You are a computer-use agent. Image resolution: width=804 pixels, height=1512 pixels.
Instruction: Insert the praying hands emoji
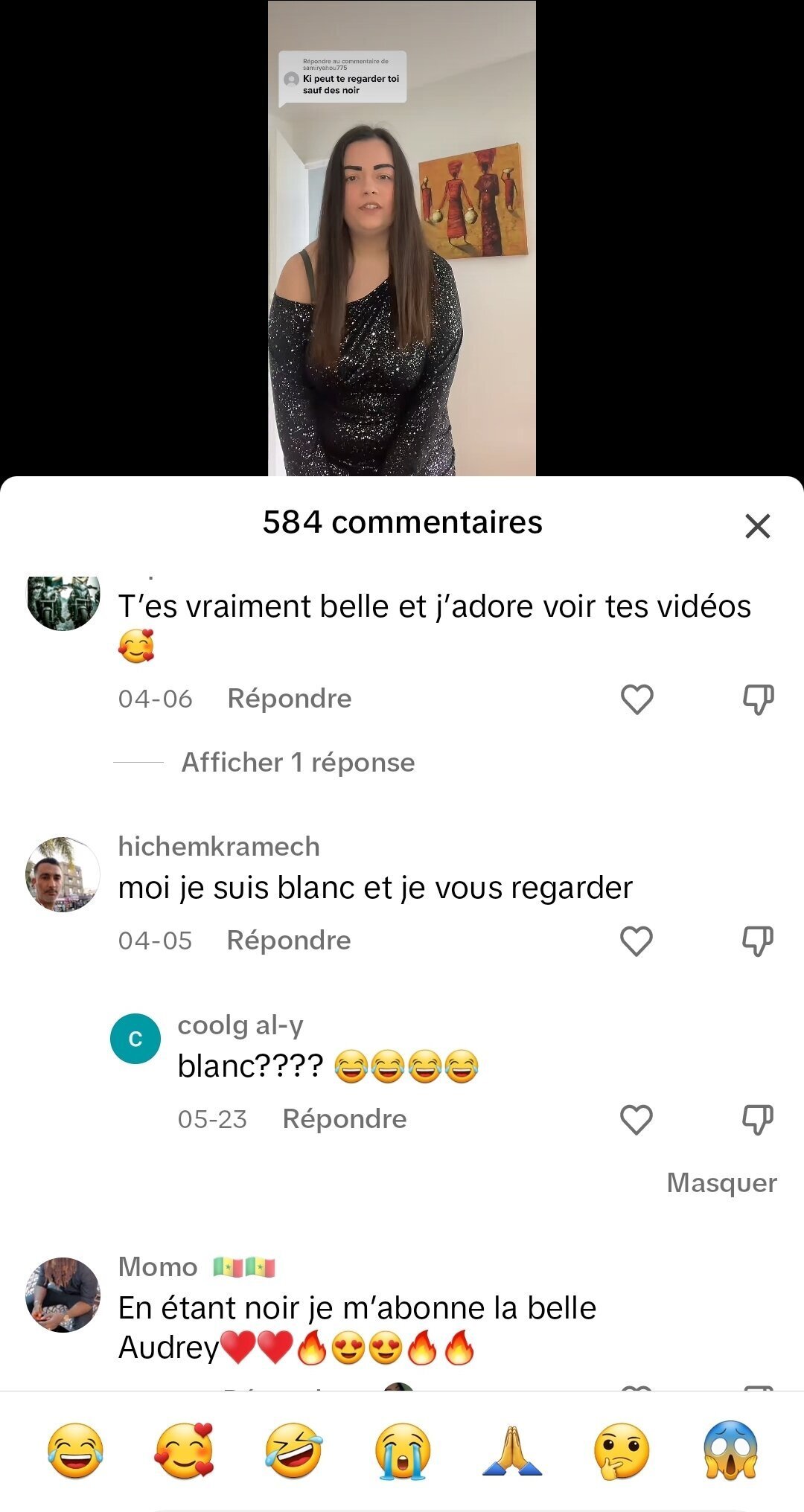(512, 1451)
